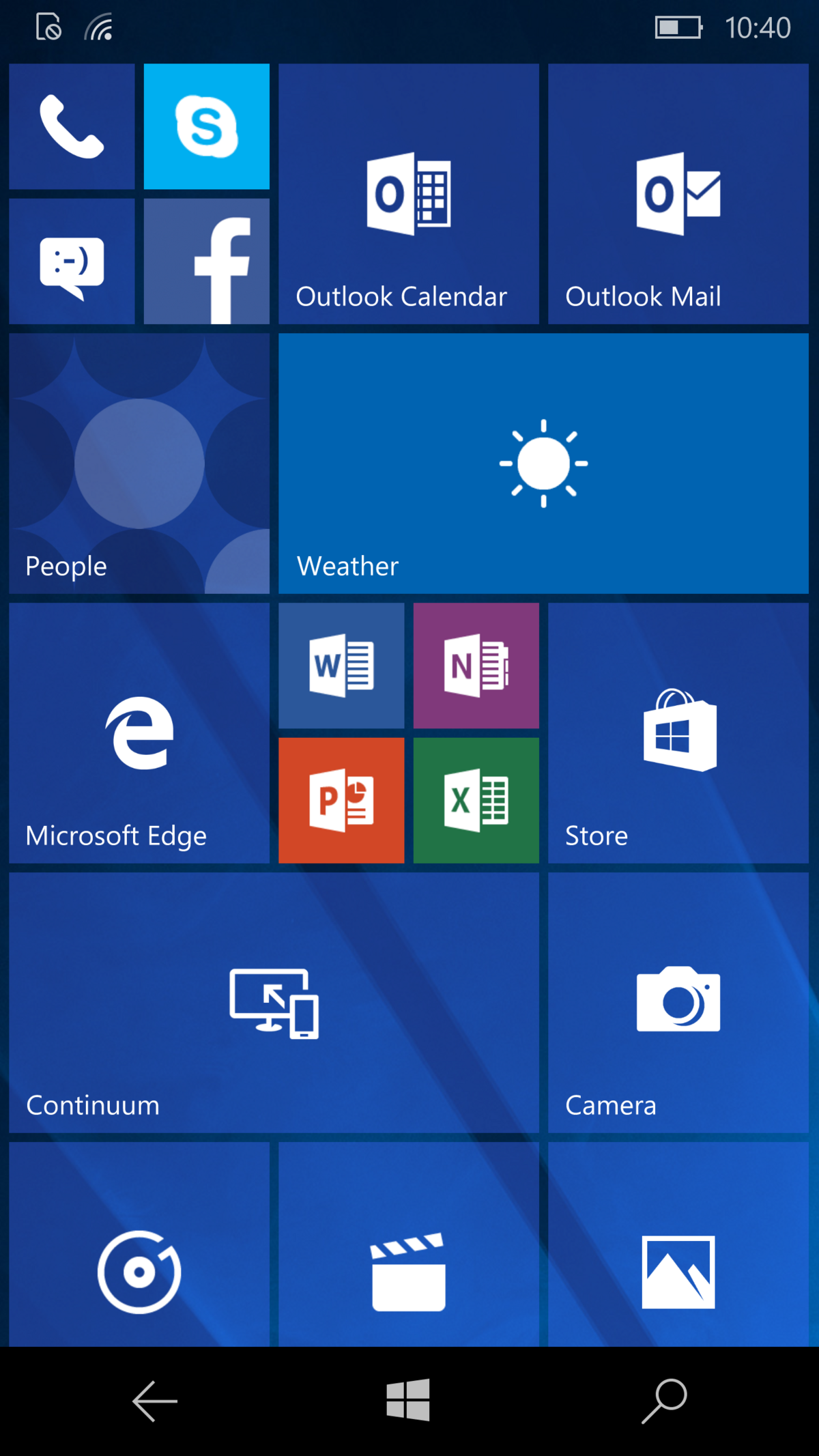Open the Movies clapperboard tile

(409, 1244)
